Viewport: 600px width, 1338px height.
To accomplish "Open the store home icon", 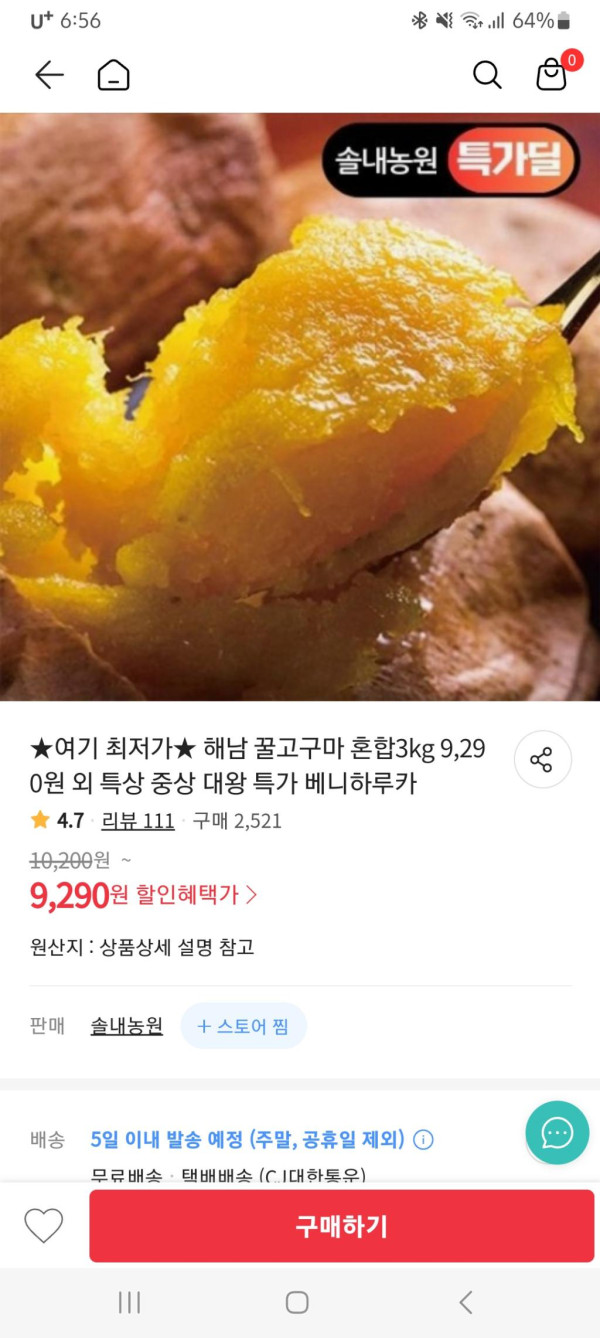I will click(113, 75).
